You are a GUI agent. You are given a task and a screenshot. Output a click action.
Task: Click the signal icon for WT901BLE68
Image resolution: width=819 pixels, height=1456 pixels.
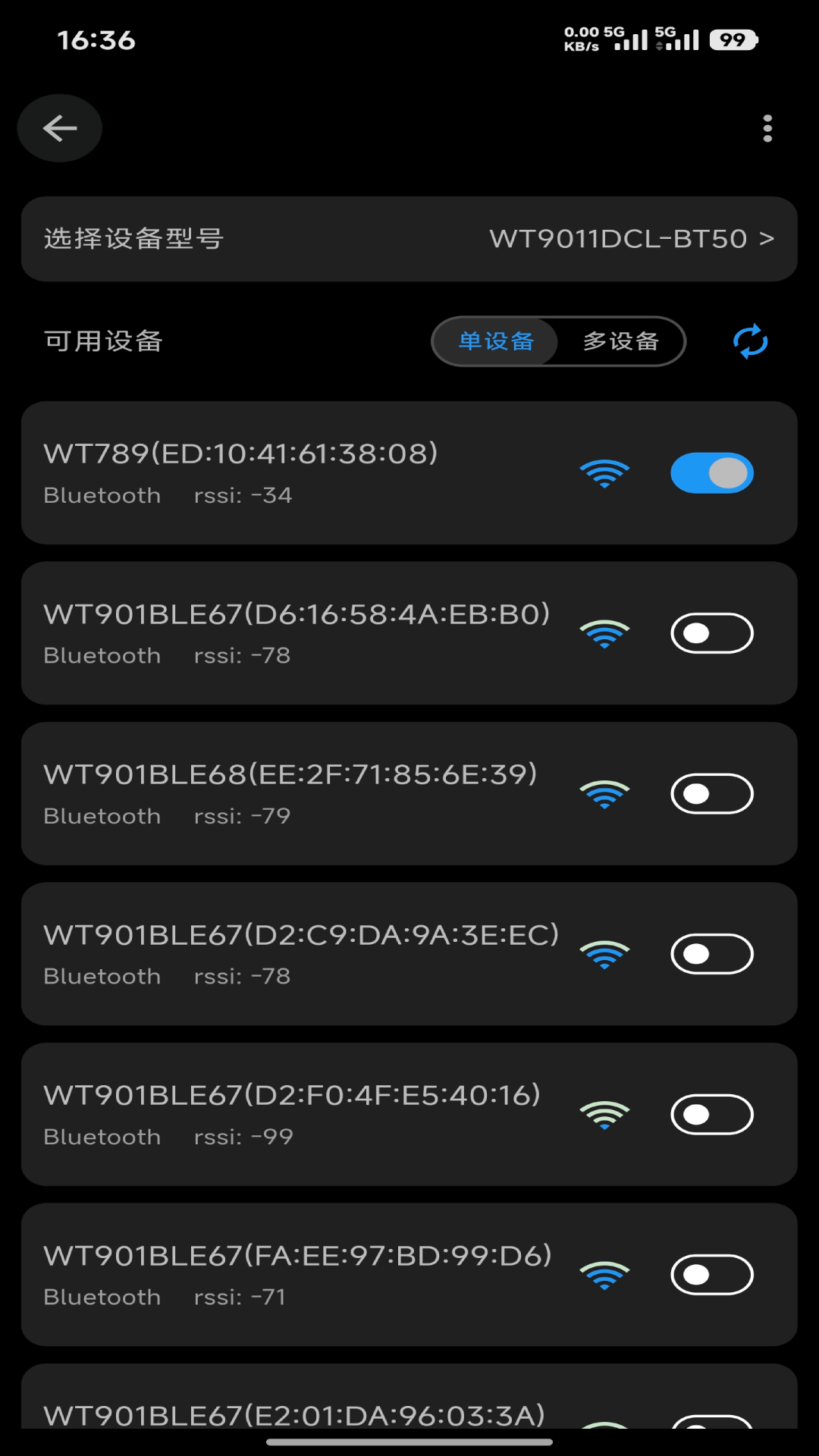pyautogui.click(x=604, y=793)
